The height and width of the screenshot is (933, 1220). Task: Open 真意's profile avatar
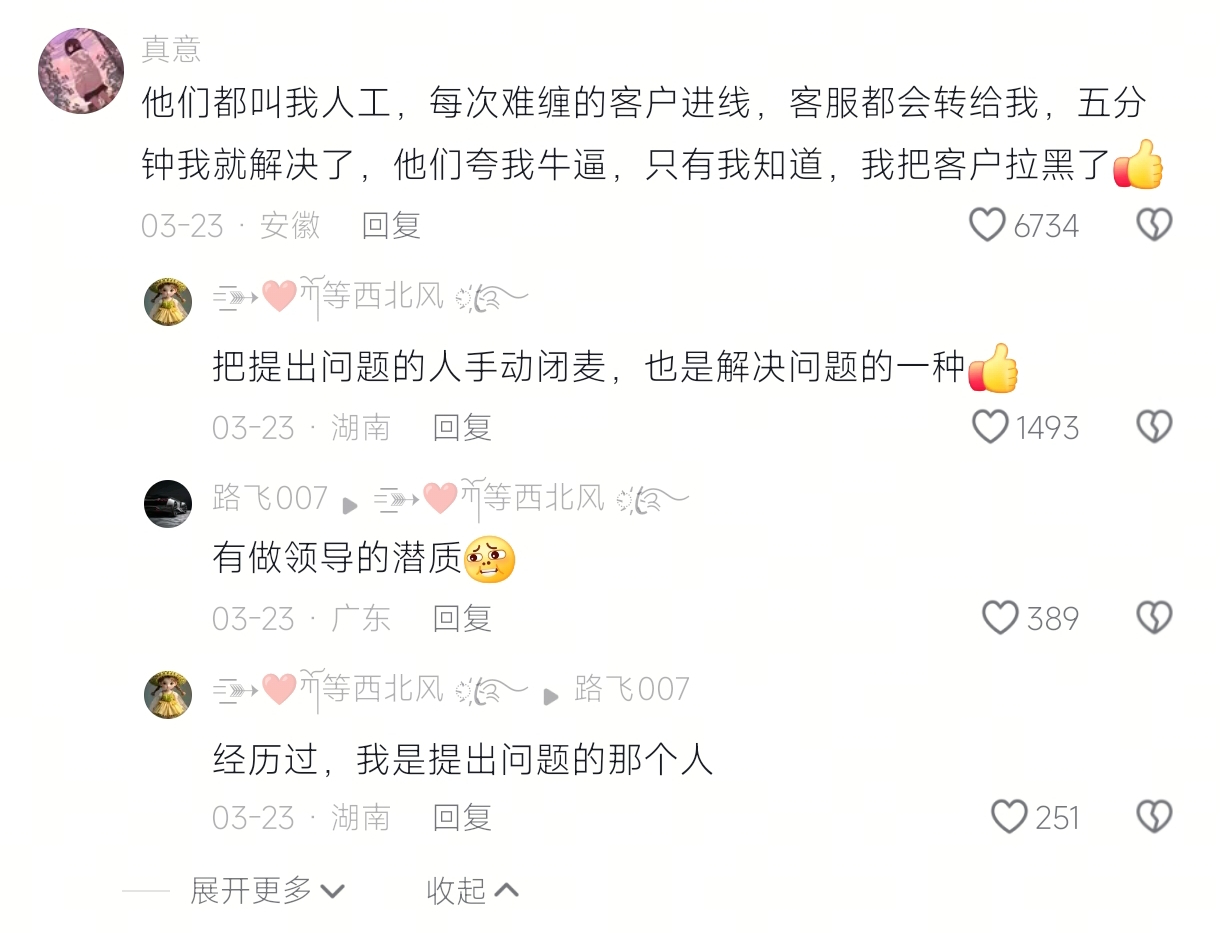pyautogui.click(x=81, y=72)
